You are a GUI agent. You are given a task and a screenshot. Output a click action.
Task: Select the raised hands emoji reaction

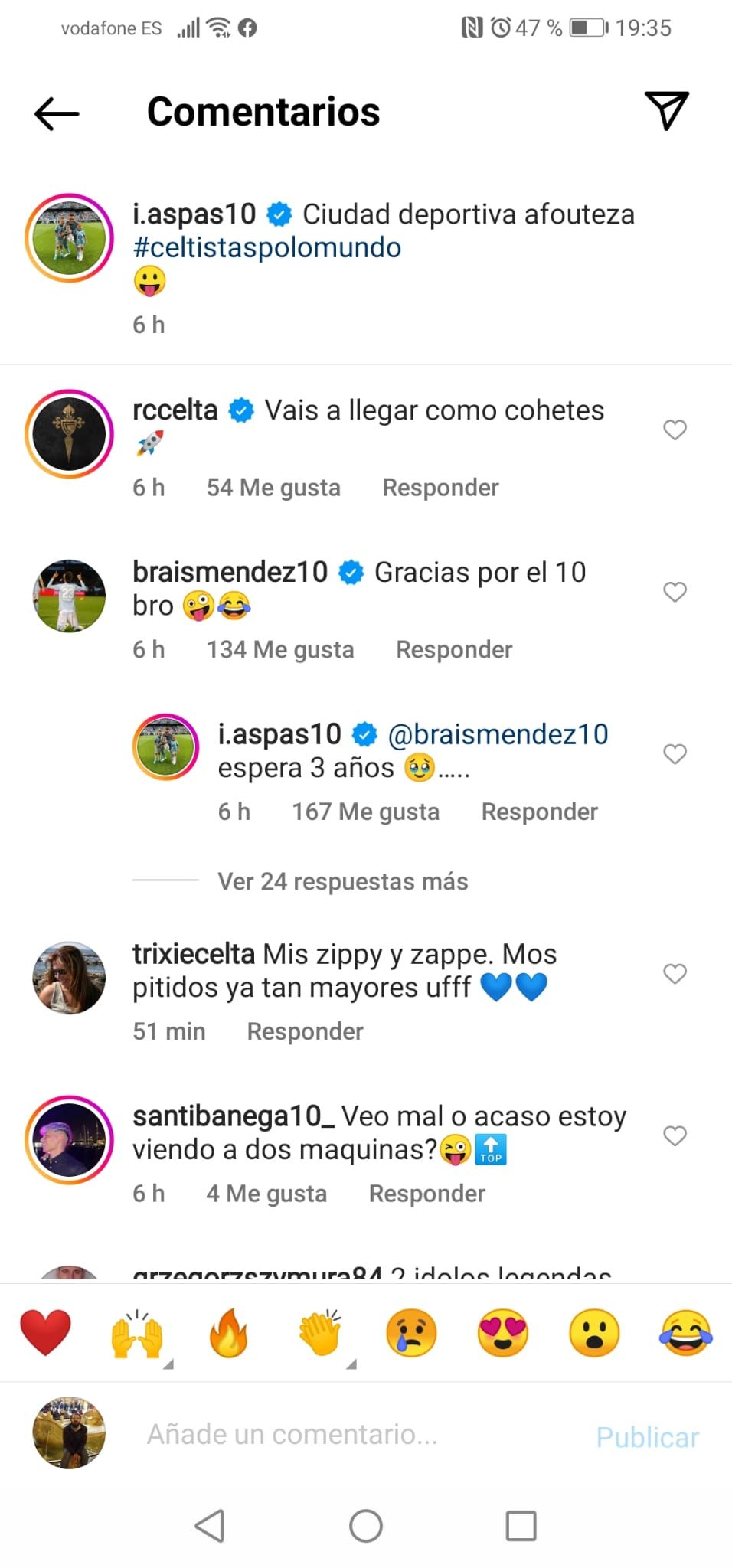[x=136, y=1332]
